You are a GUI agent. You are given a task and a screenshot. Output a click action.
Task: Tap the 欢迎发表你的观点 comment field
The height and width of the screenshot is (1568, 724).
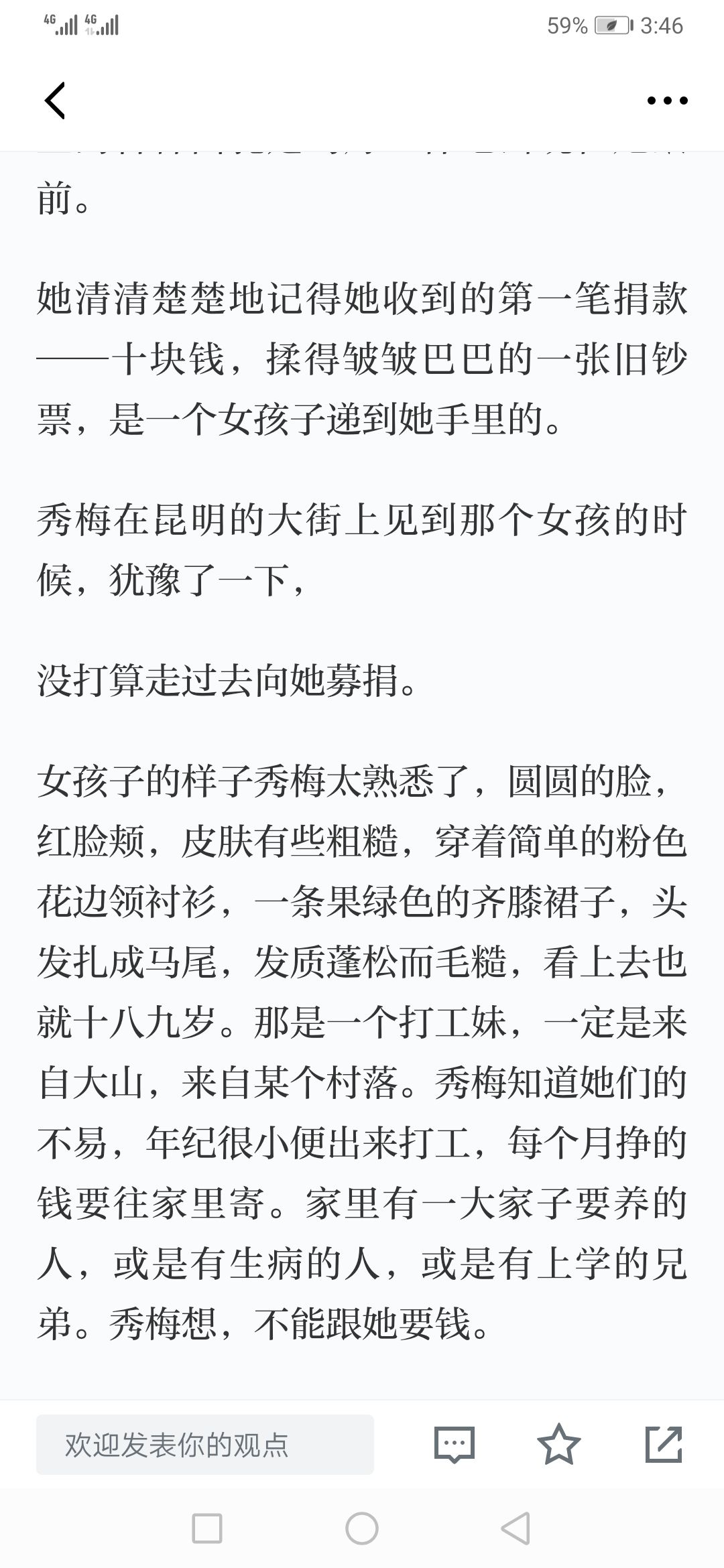point(205,1444)
